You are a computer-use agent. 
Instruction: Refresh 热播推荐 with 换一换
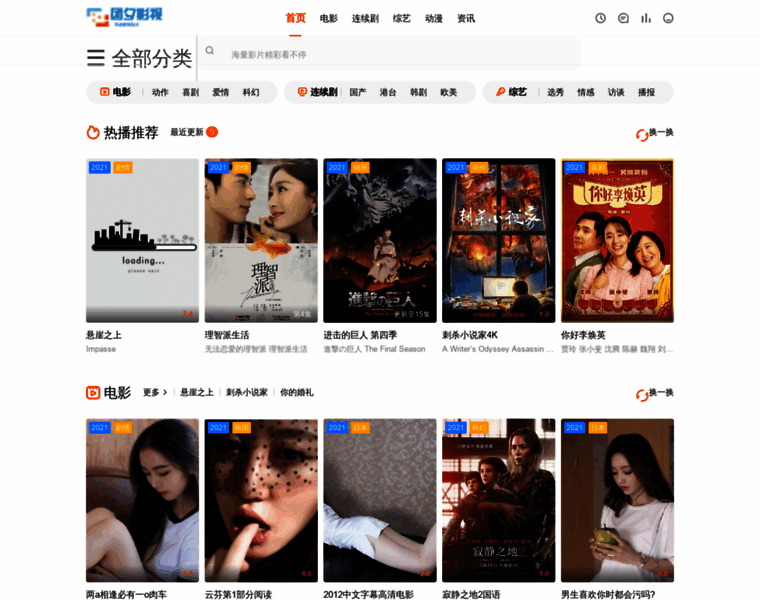point(655,133)
